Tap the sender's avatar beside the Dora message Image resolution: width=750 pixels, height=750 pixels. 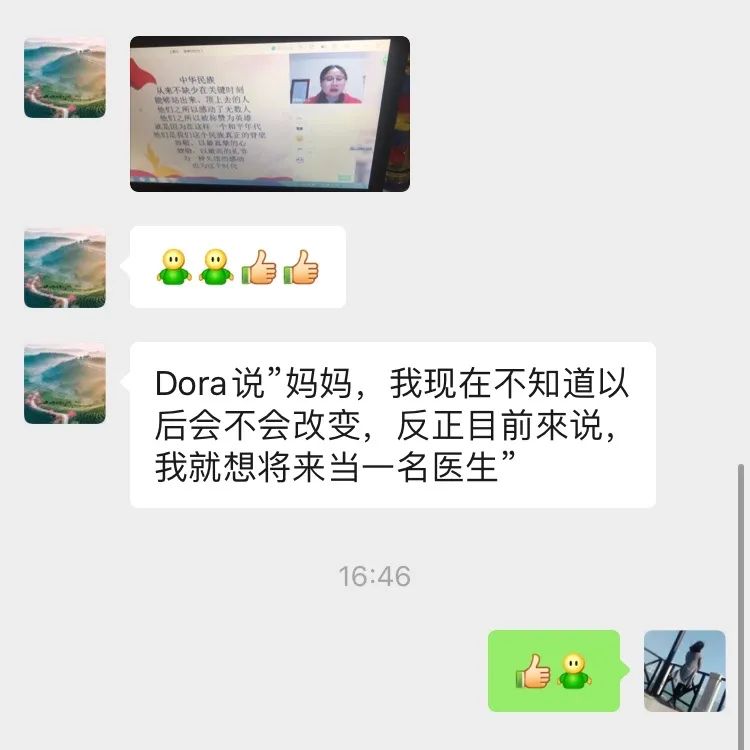click(x=65, y=383)
